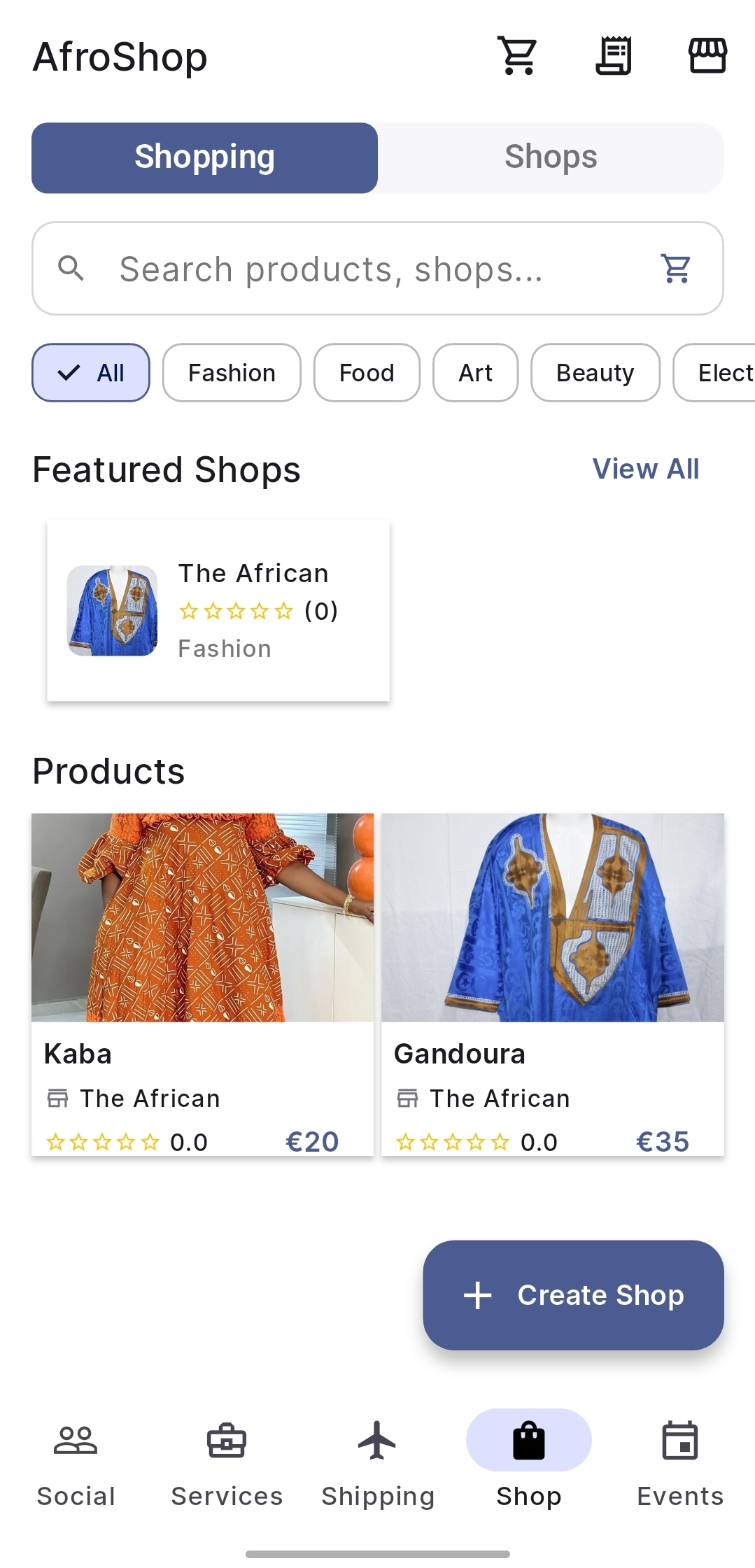Viewport: 755px width, 1568px height.
Task: Enable the Fashion category filter
Action: [232, 373]
